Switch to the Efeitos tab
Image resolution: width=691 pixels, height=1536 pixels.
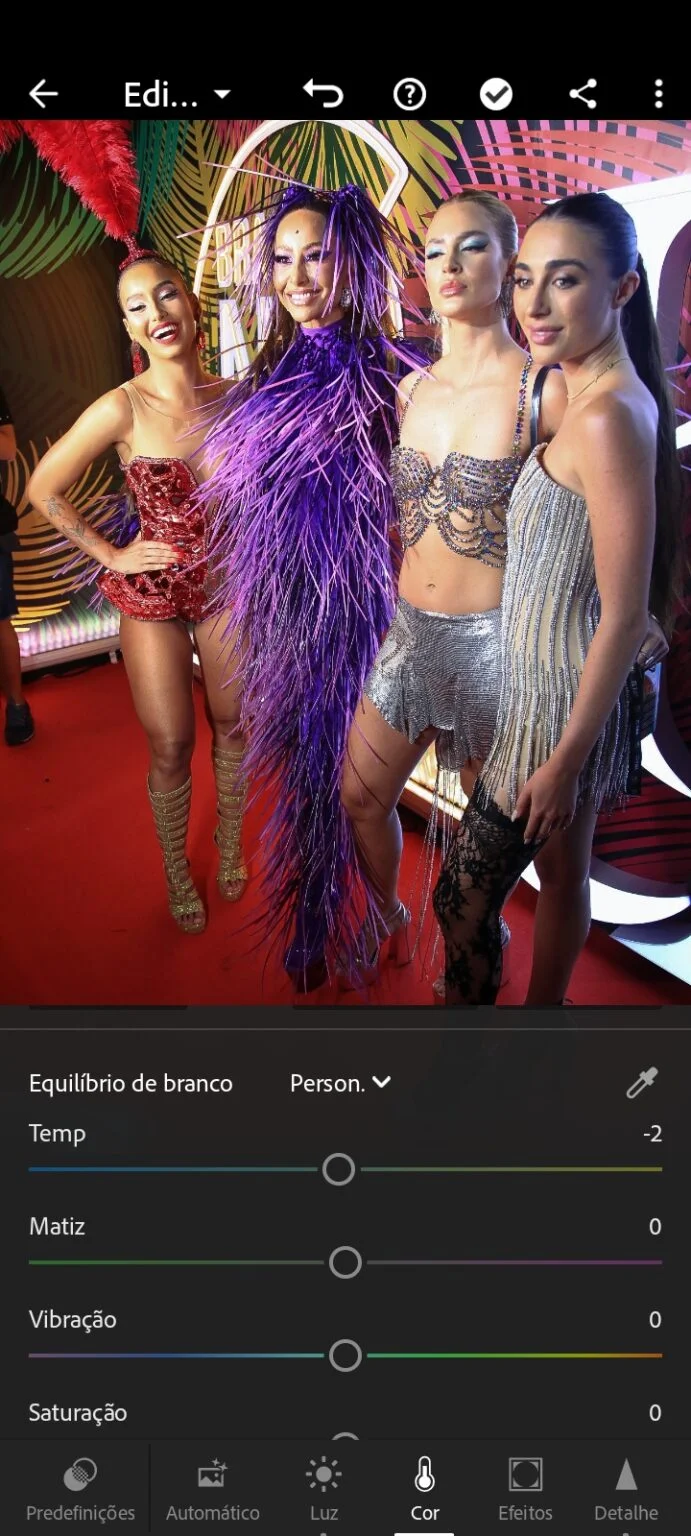(525, 1490)
